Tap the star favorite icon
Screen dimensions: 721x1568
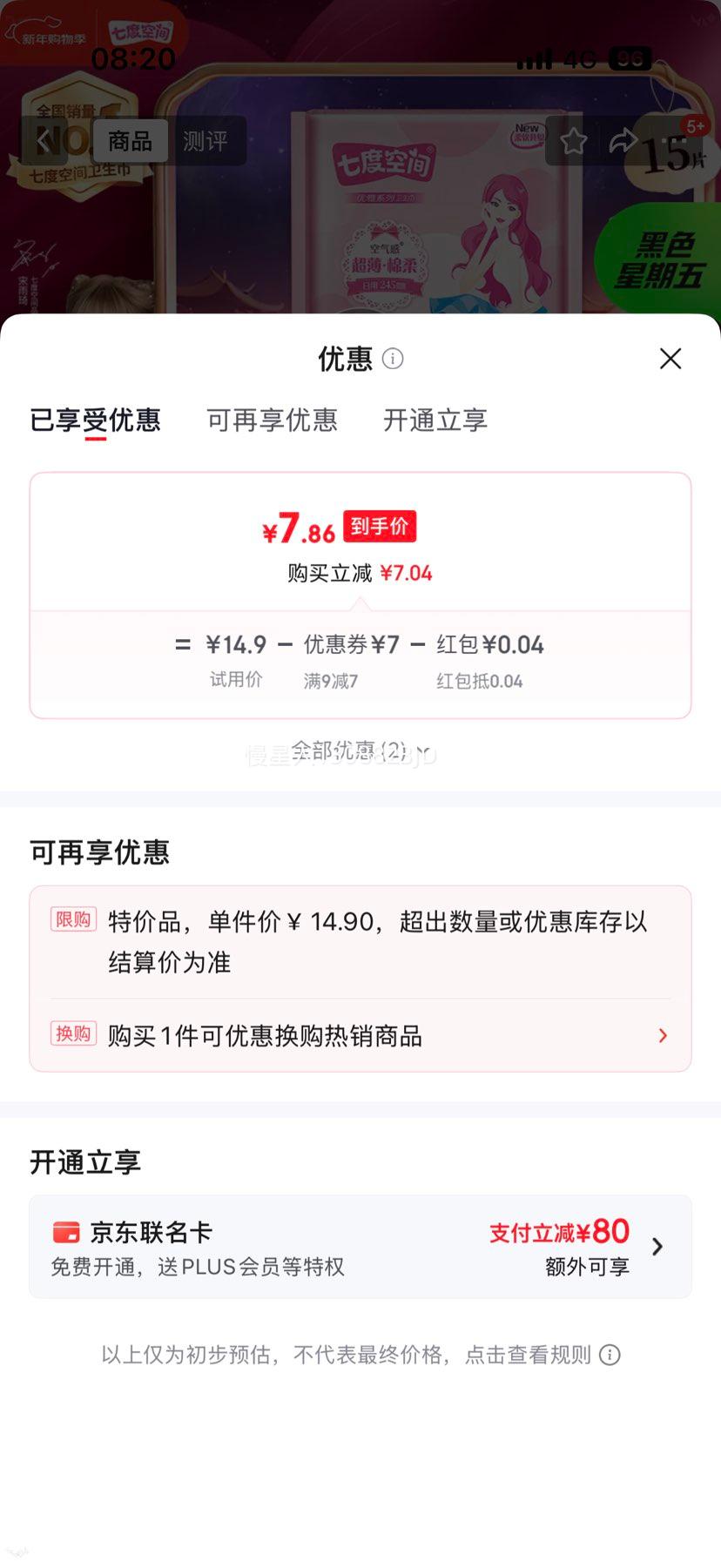573,141
